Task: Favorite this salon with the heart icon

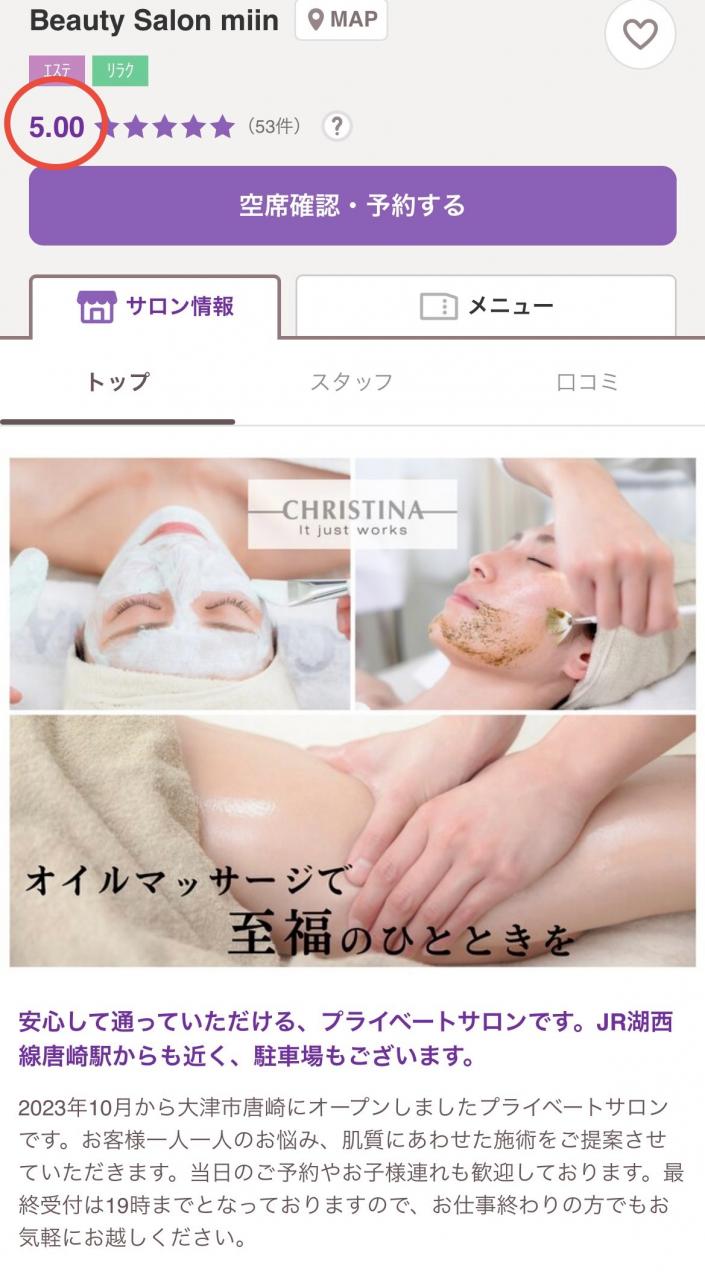Action: pos(640,35)
